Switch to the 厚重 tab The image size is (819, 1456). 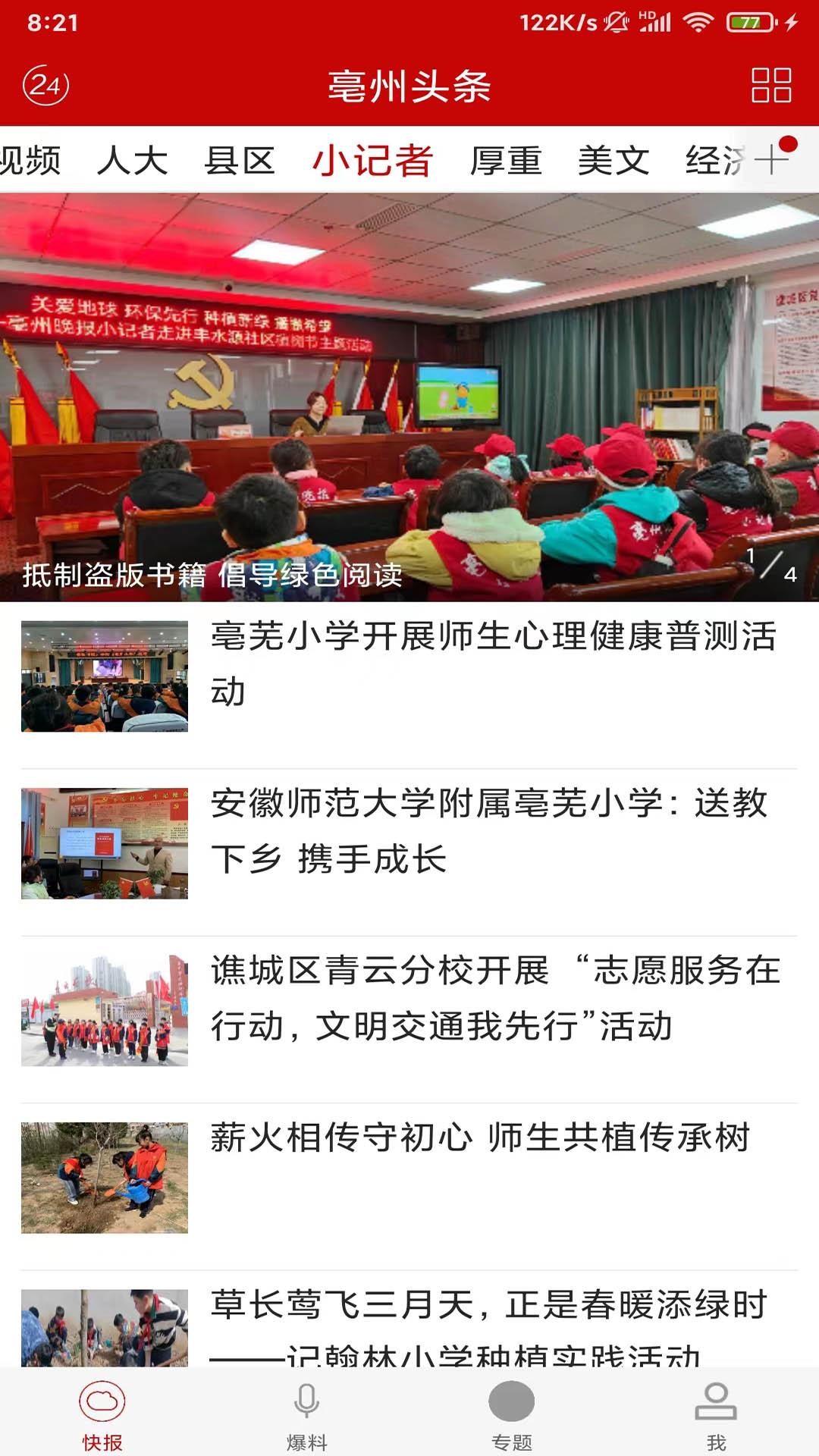pyautogui.click(x=504, y=160)
